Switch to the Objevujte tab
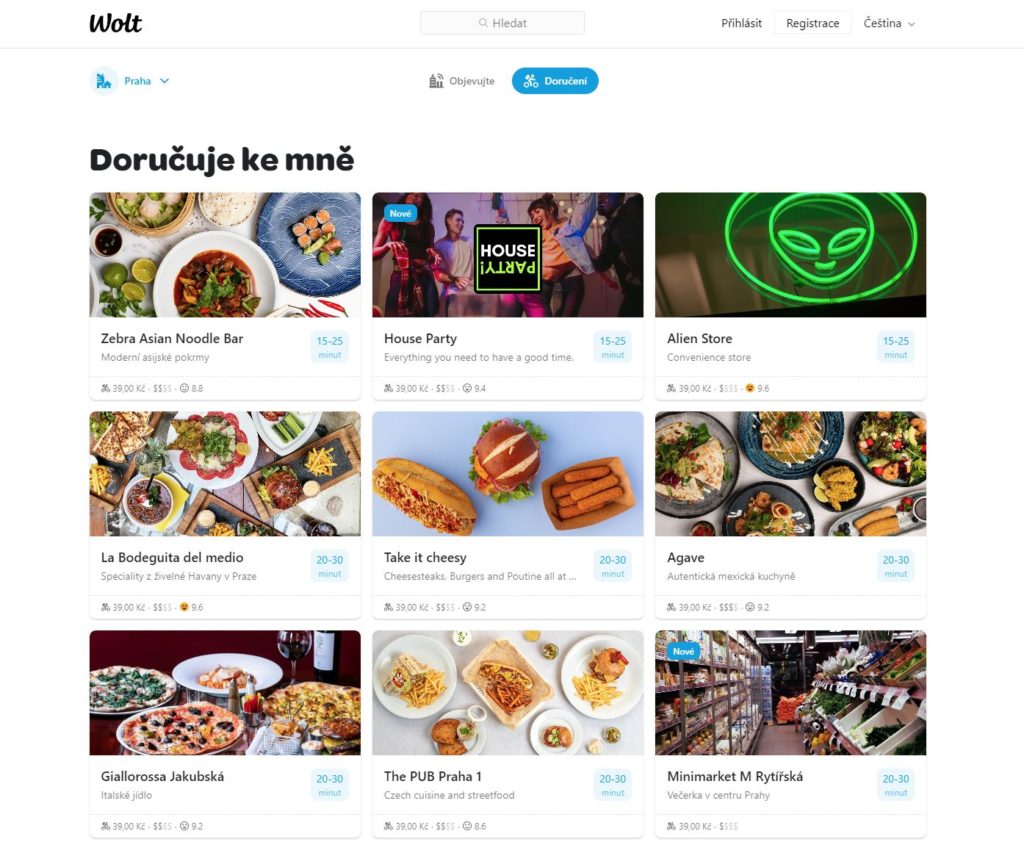The width and height of the screenshot is (1024, 842). 462,81
